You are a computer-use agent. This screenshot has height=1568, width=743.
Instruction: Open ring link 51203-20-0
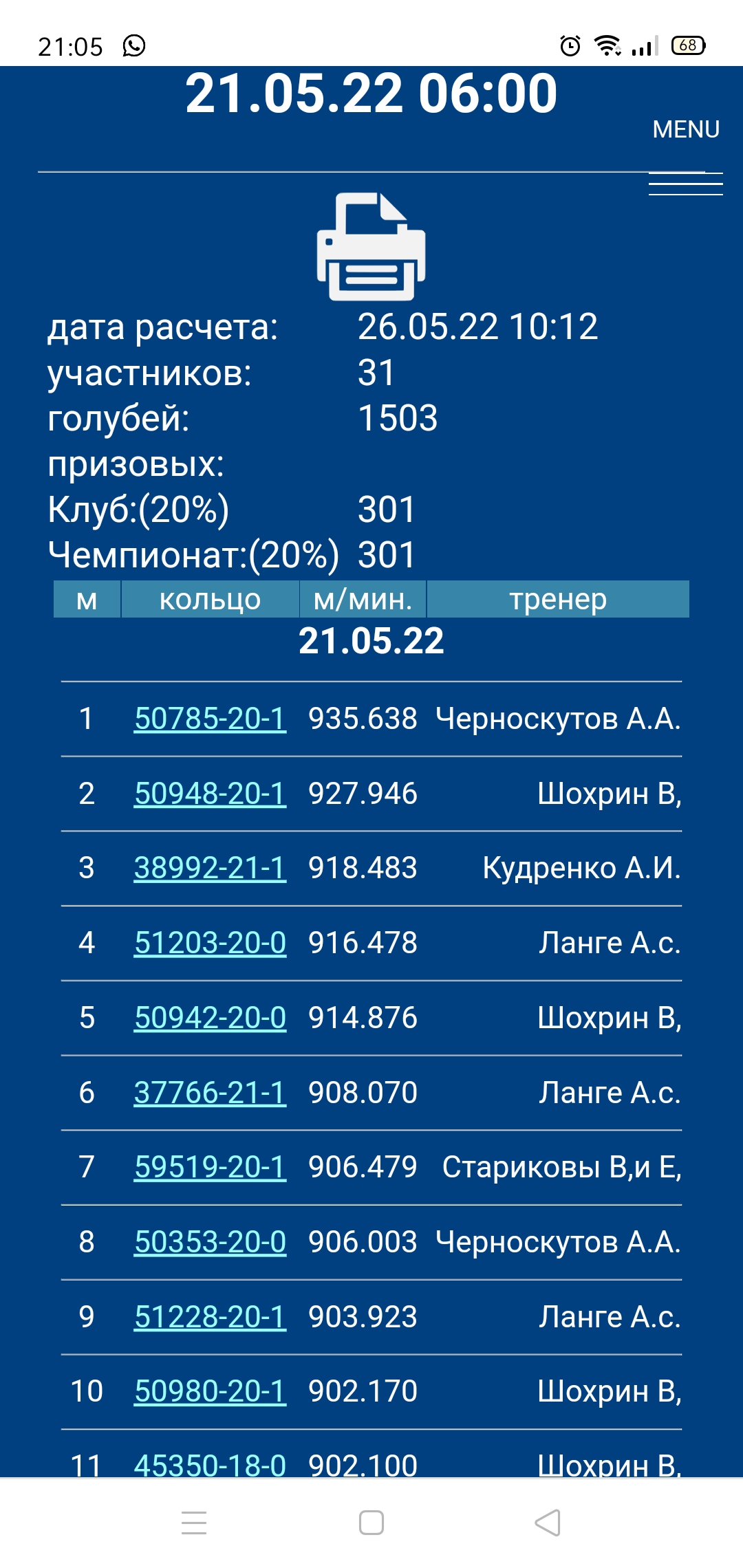pyautogui.click(x=210, y=943)
